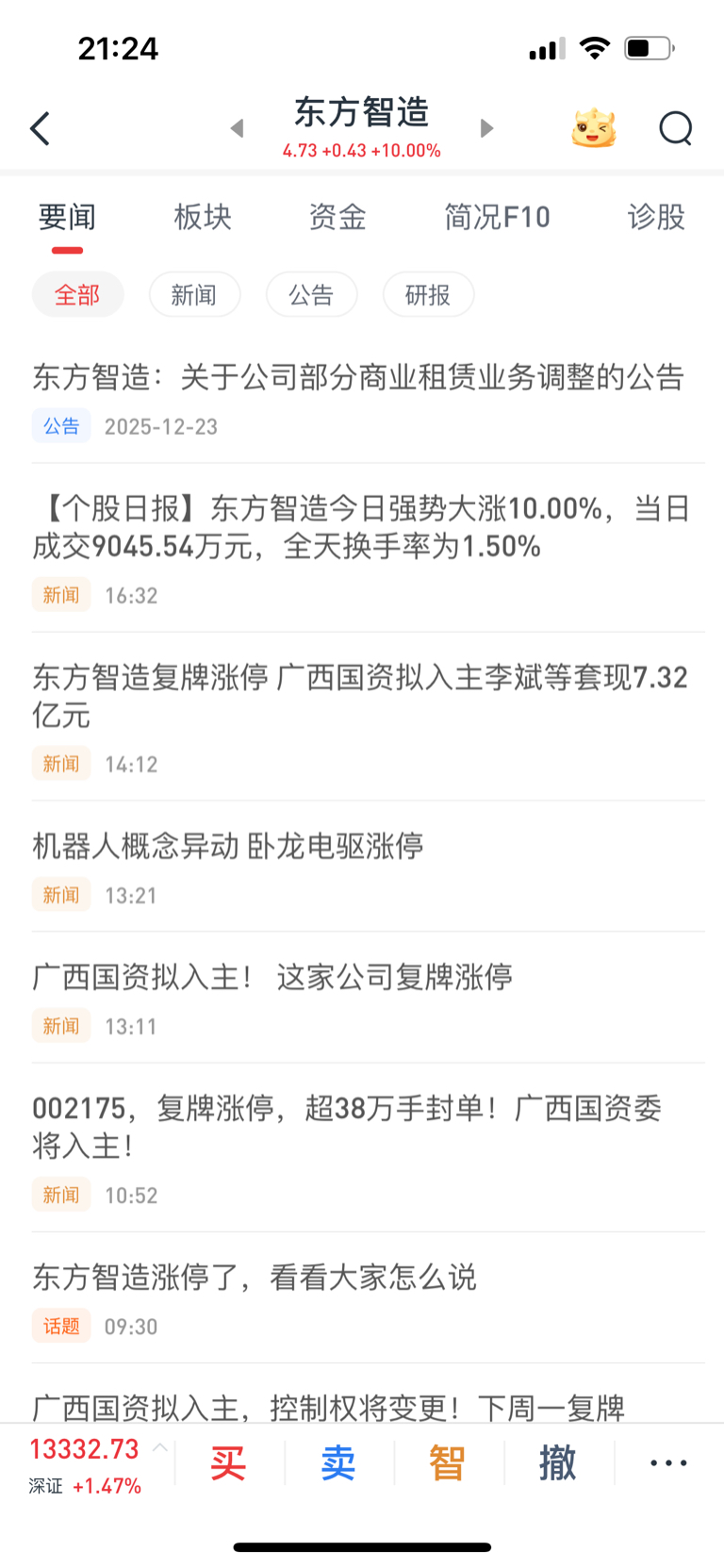This screenshot has height=1568, width=724.
Task: Tap the mascot assistant icon
Action: [x=593, y=128]
